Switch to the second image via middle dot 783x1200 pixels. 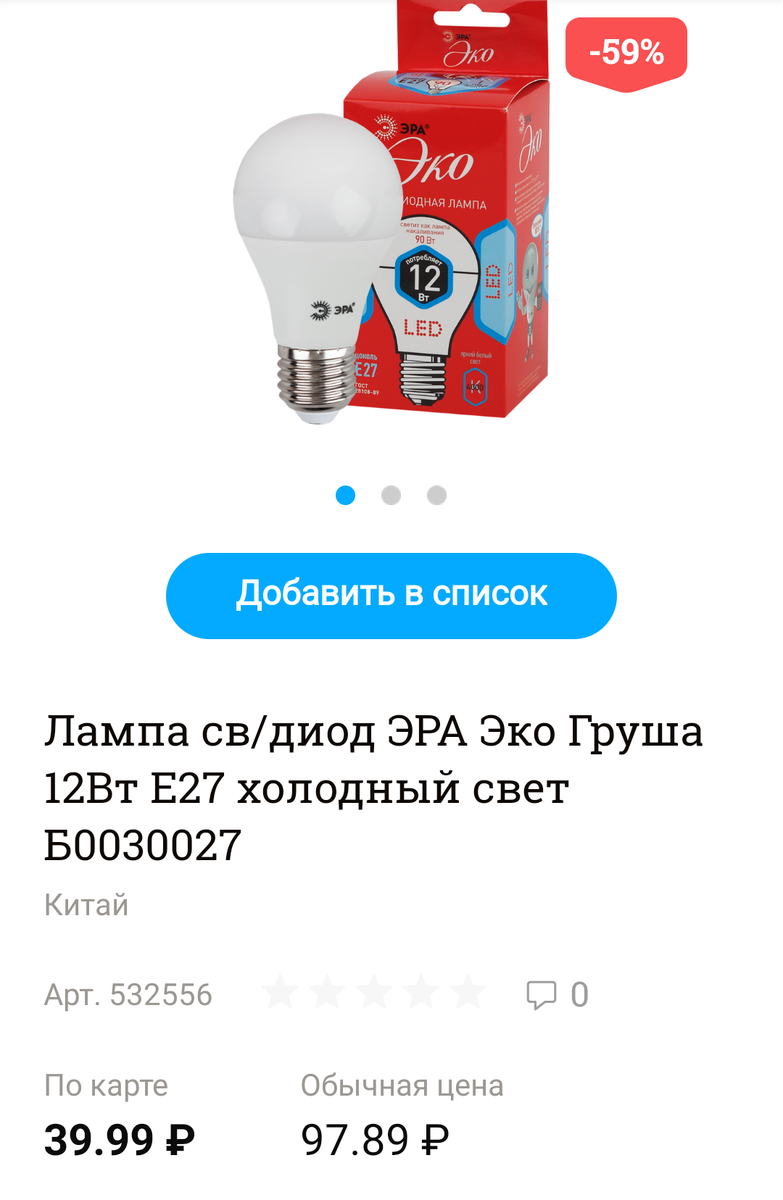pyautogui.click(x=391, y=495)
